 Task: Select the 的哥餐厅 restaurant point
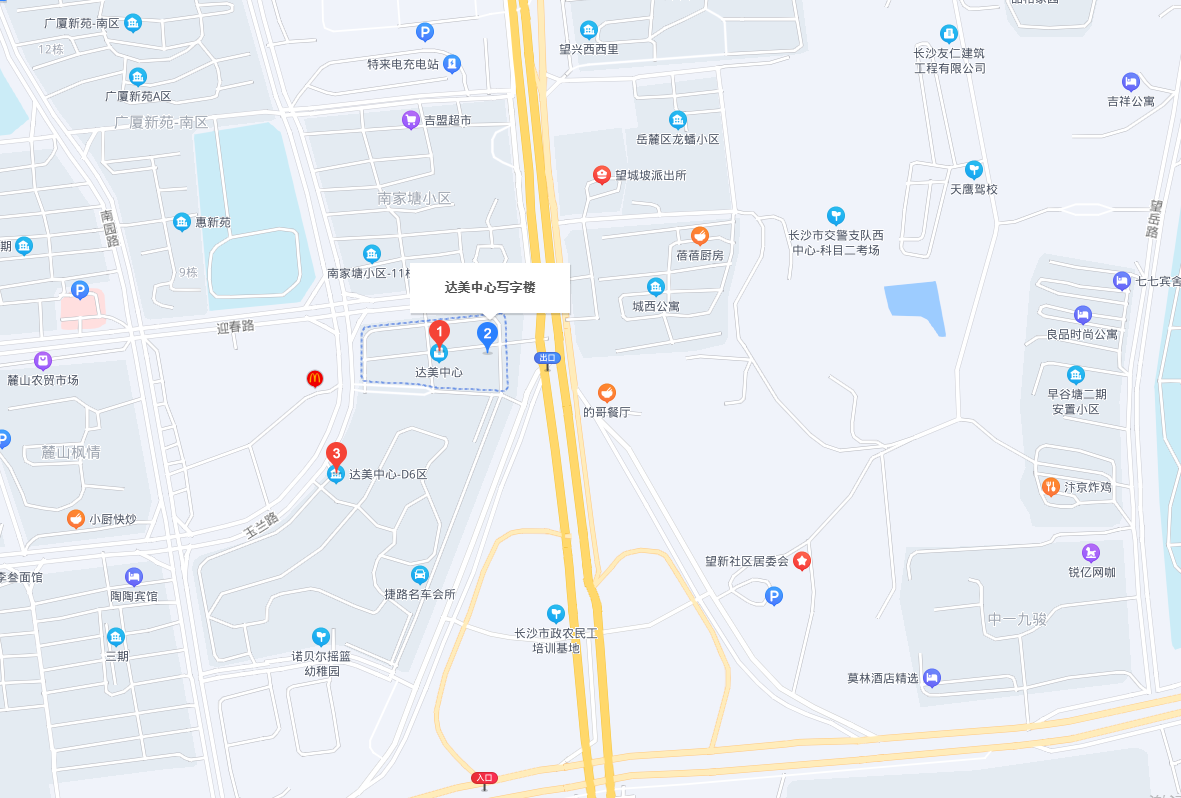[x=606, y=393]
